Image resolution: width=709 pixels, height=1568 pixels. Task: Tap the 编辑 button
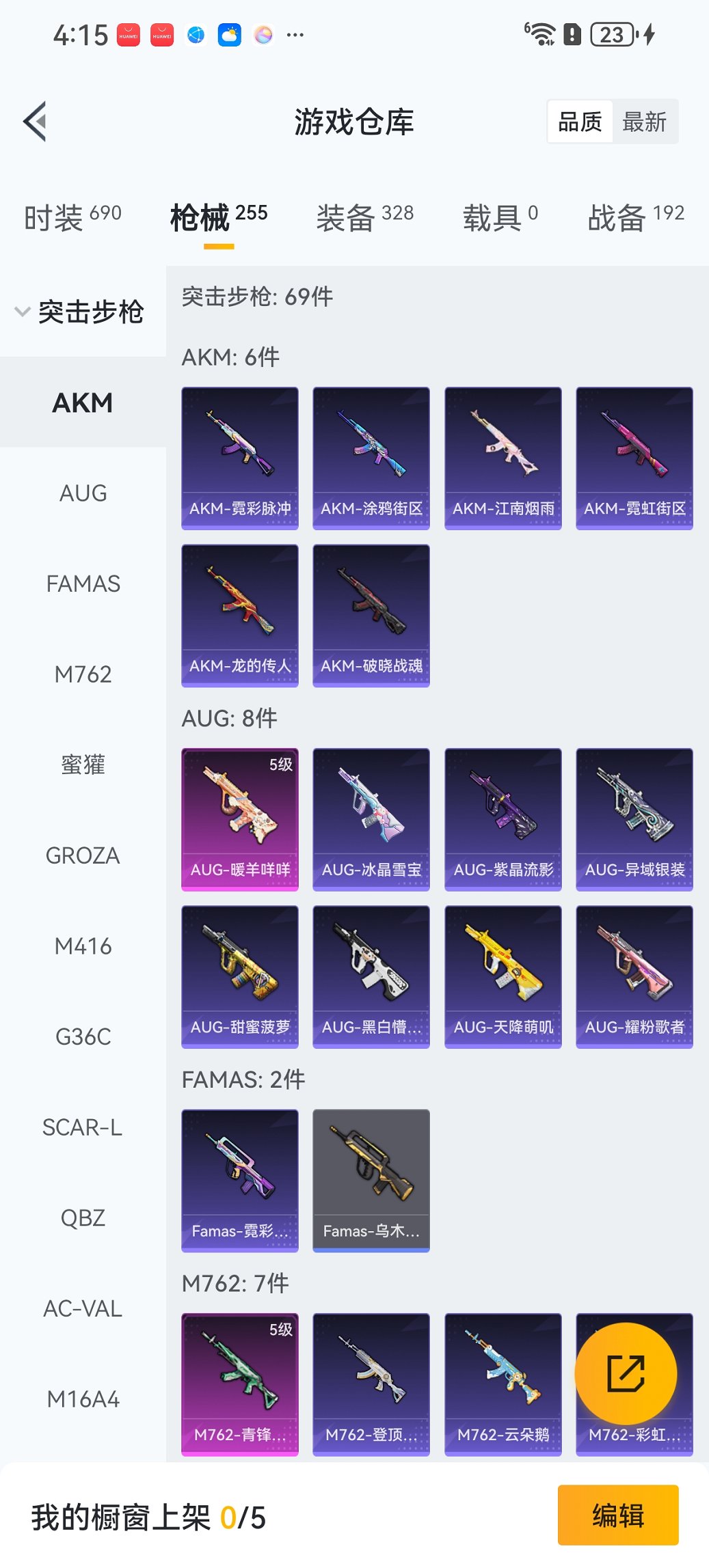click(618, 1515)
